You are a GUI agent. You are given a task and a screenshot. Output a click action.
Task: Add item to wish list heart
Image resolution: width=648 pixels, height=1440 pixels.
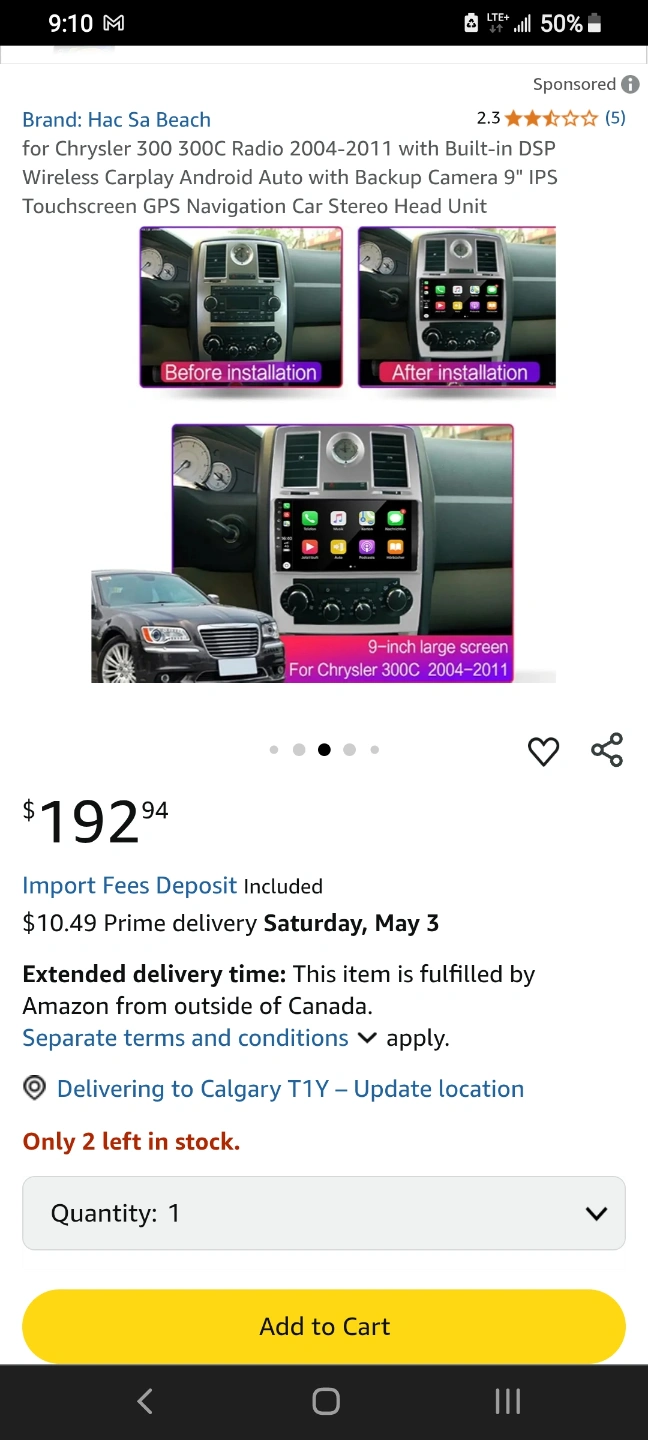tap(543, 751)
